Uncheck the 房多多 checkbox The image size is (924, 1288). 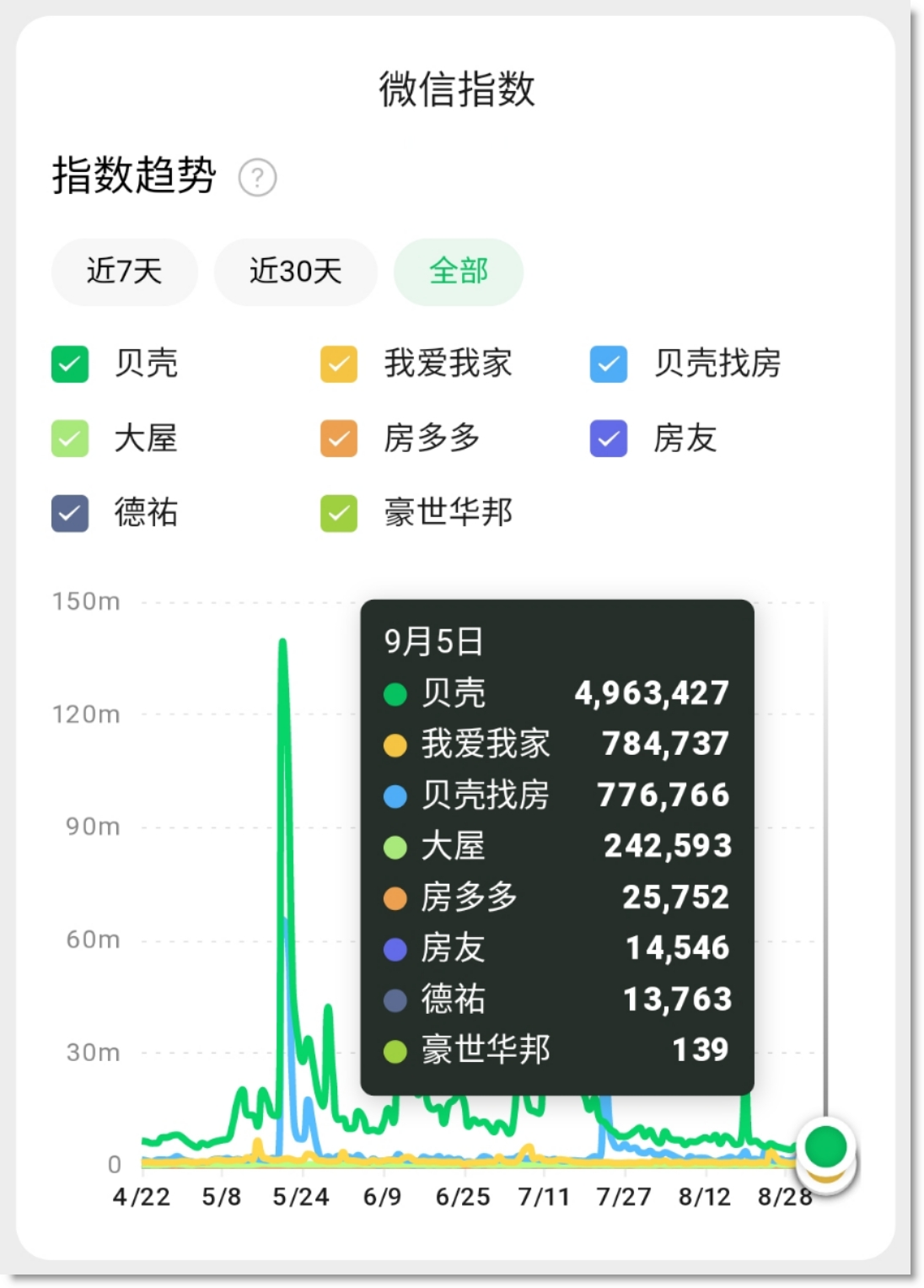click(x=339, y=439)
